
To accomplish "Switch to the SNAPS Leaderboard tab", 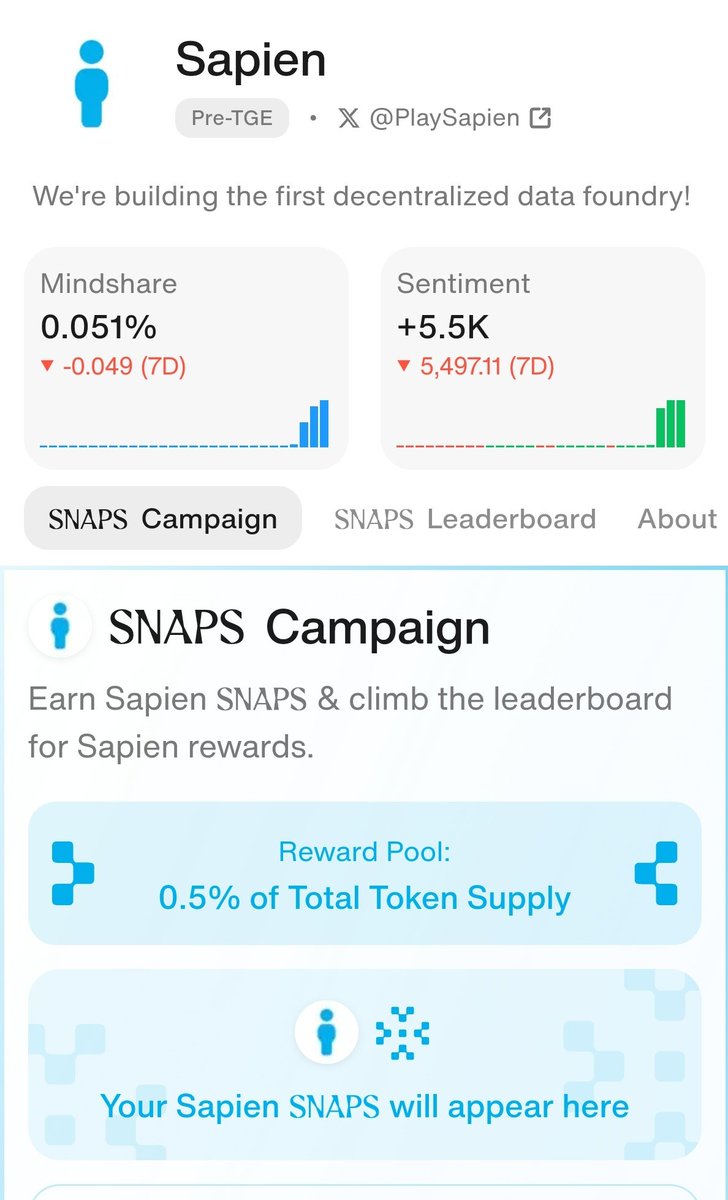I will tap(465, 519).
